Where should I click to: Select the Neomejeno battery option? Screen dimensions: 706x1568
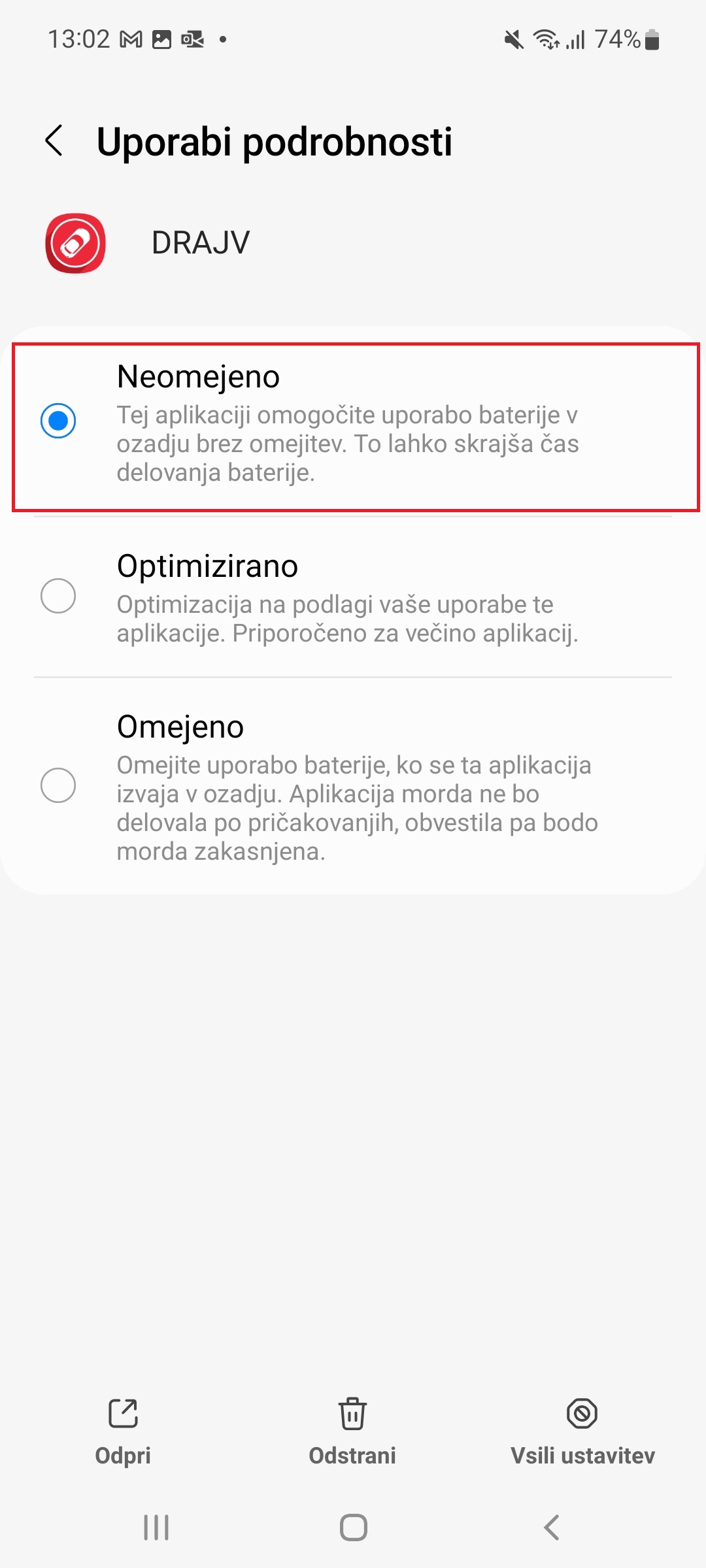pyautogui.click(x=353, y=422)
